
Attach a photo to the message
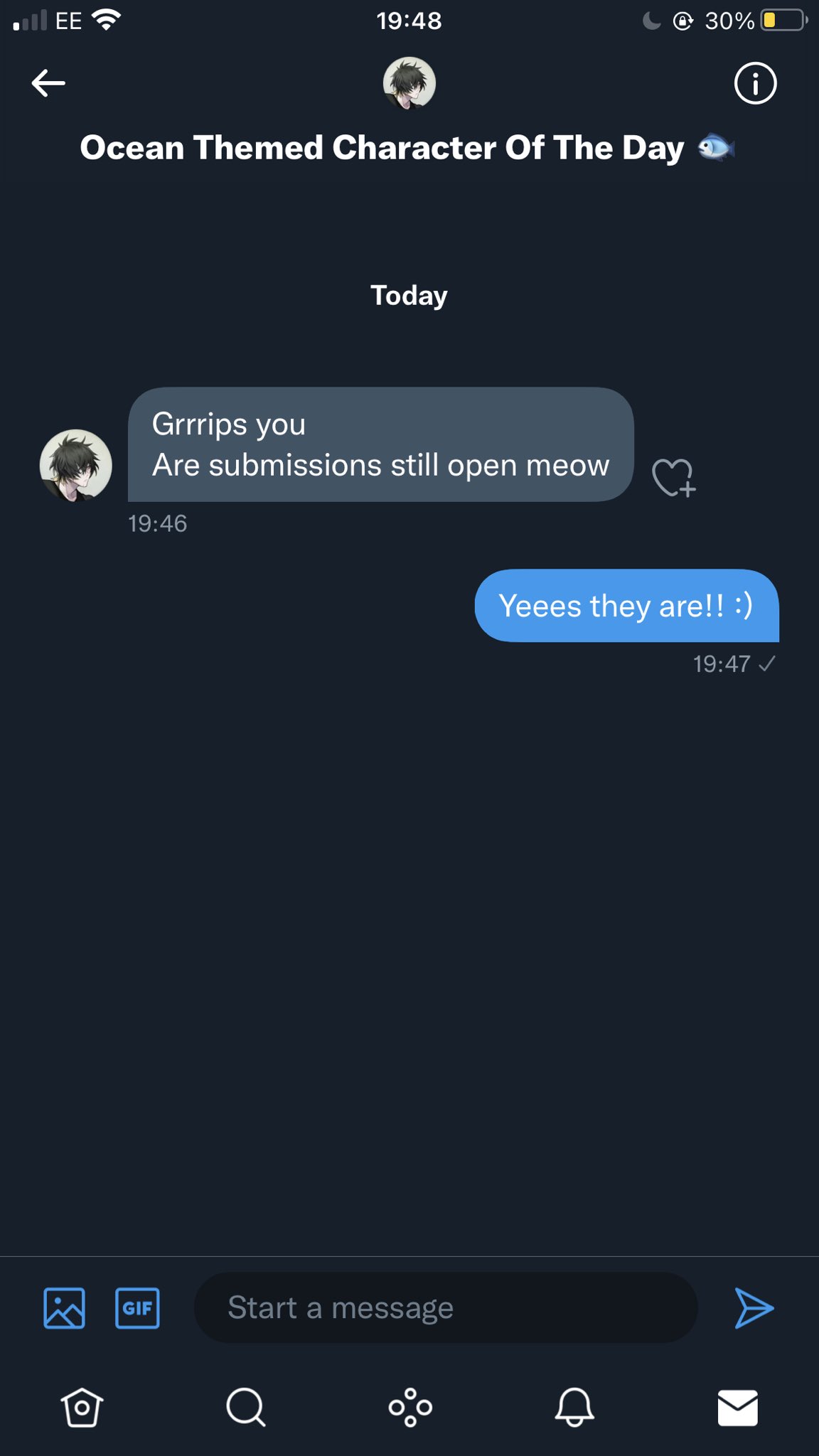pos(65,1308)
